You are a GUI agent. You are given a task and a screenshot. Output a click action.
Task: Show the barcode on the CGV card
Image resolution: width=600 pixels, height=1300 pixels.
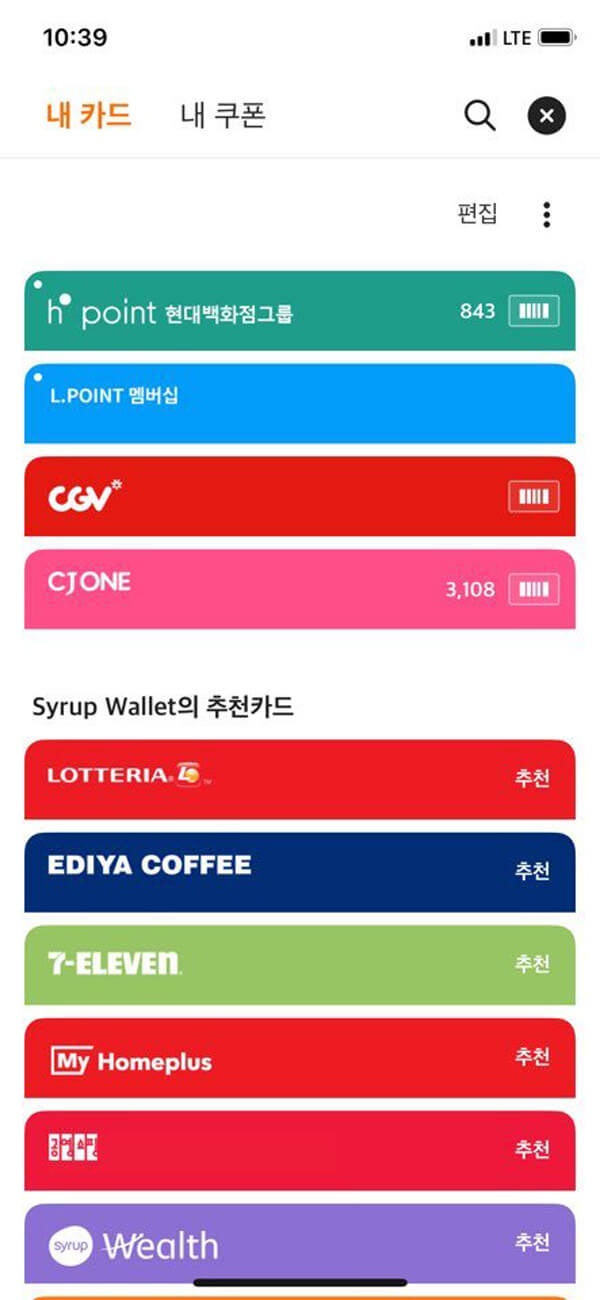[534, 497]
